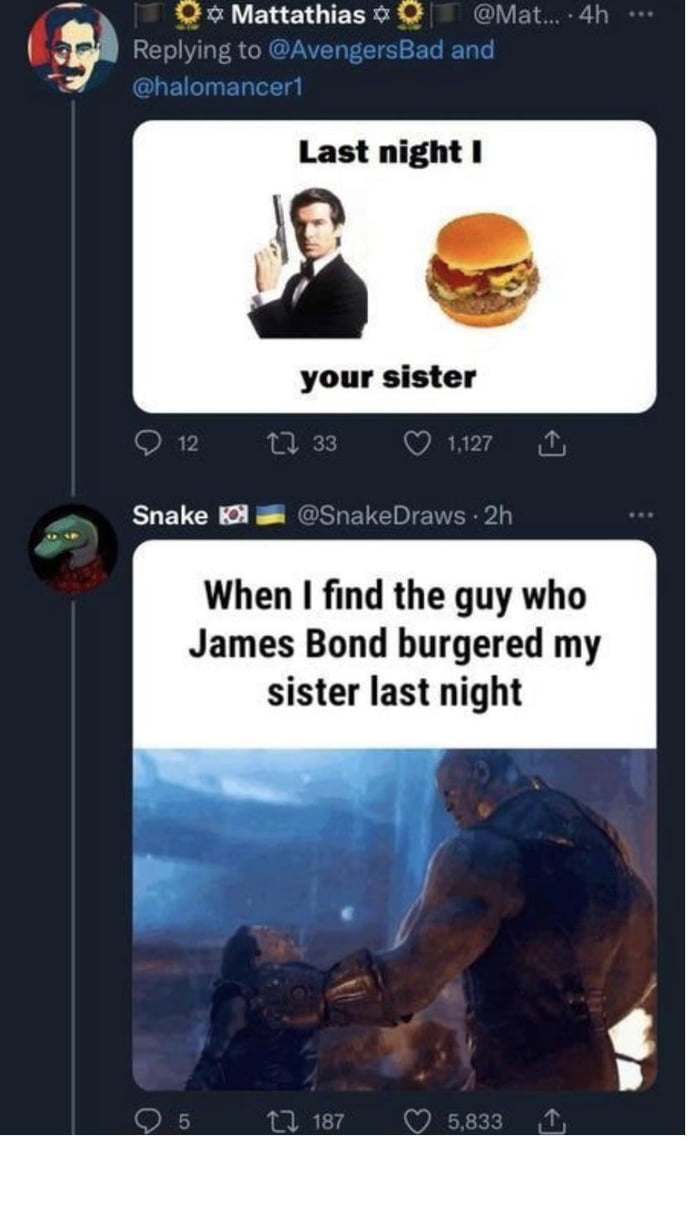Open Snake's profile avatar

[72, 549]
